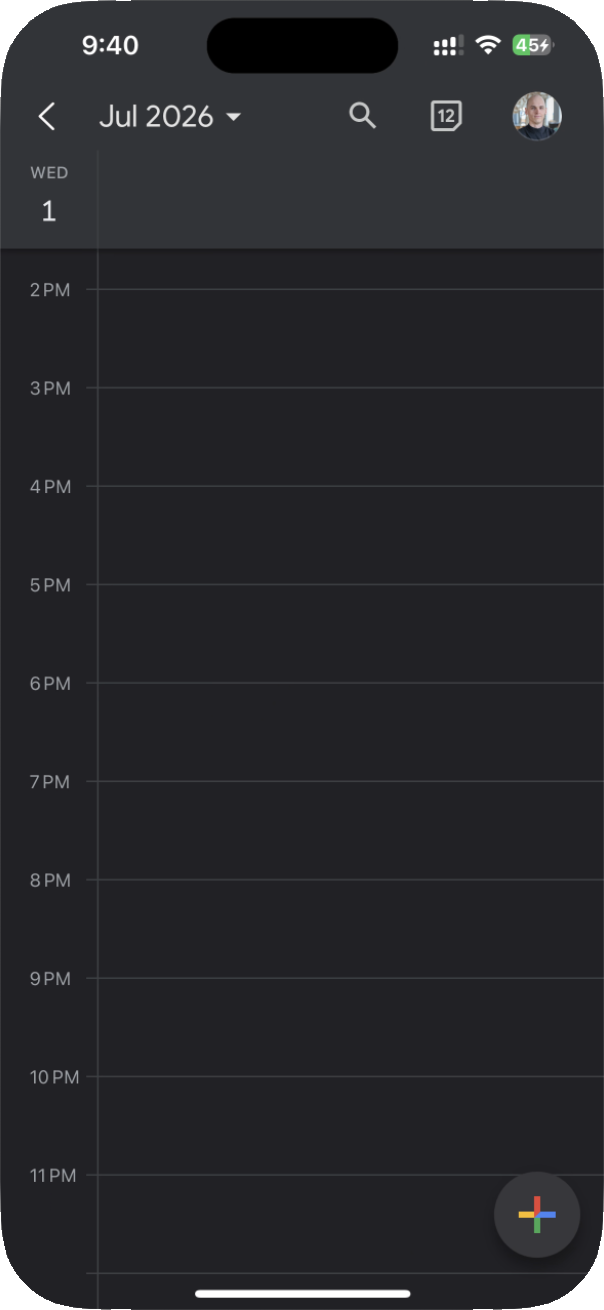This screenshot has height=1310, width=604.
Task: Jump to today's date icon
Action: [x=446, y=116]
